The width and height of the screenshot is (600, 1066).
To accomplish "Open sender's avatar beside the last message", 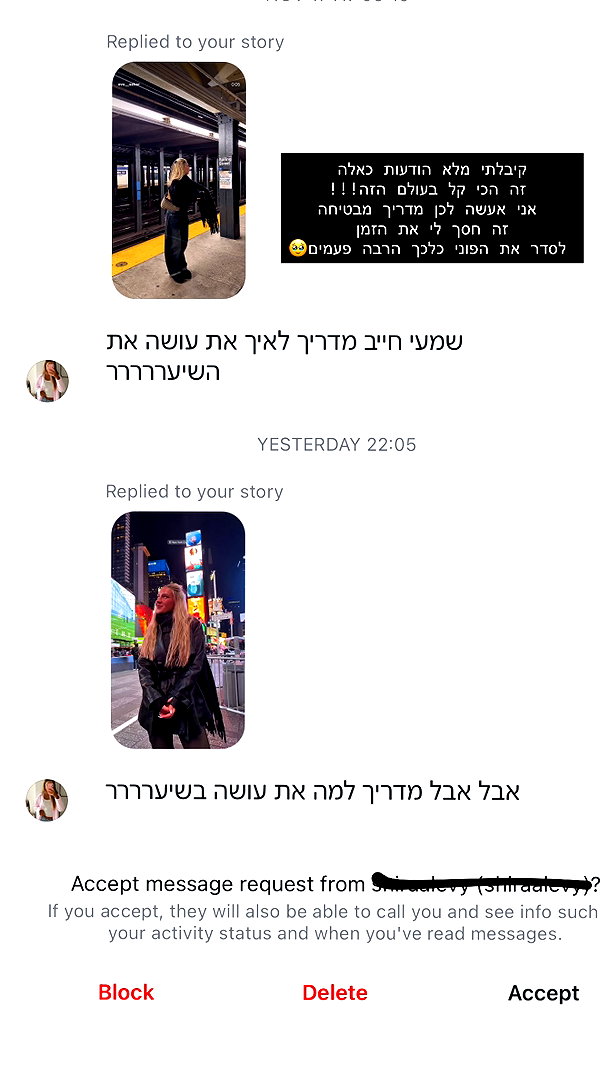I will pos(47,800).
